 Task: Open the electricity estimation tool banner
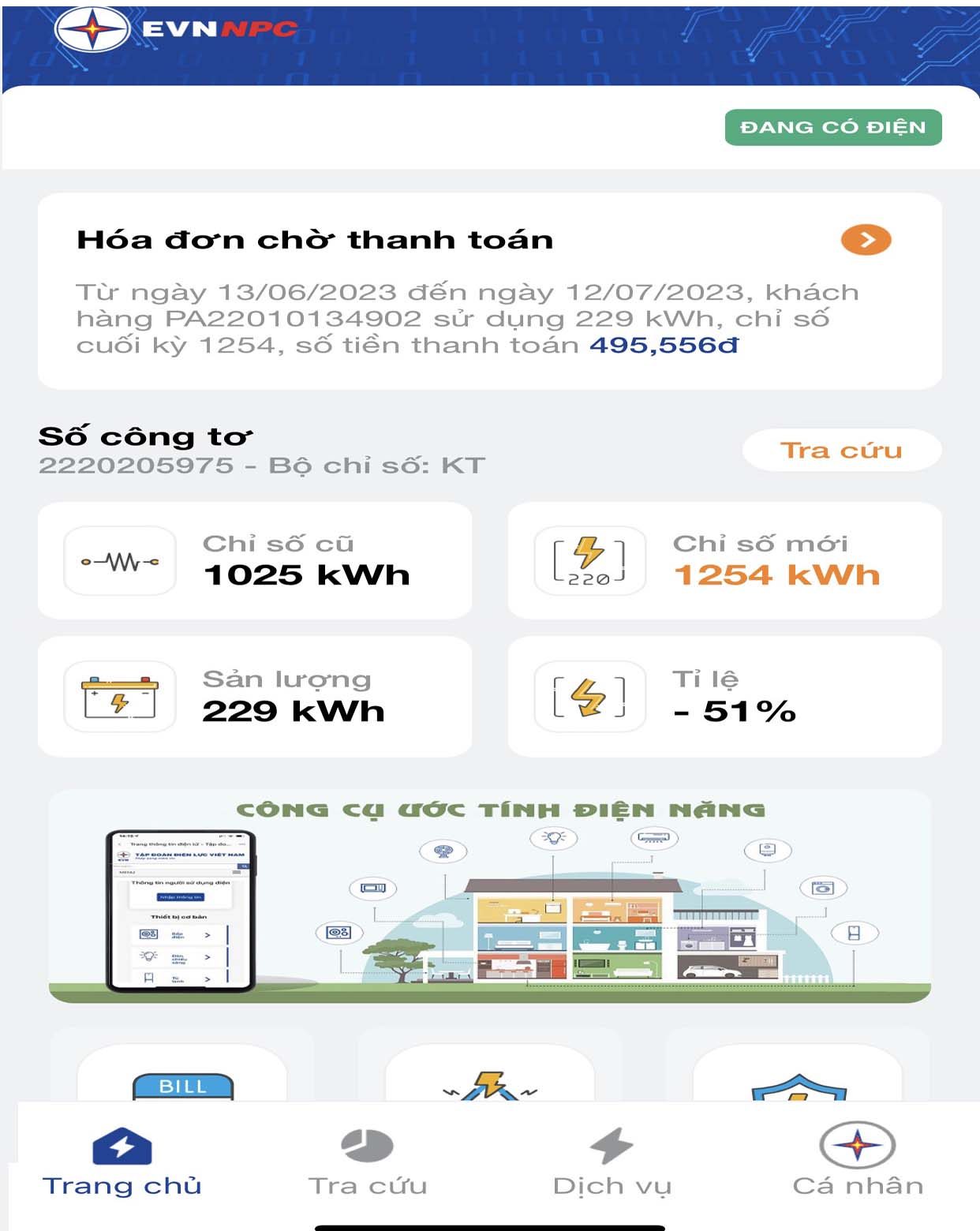(489, 897)
